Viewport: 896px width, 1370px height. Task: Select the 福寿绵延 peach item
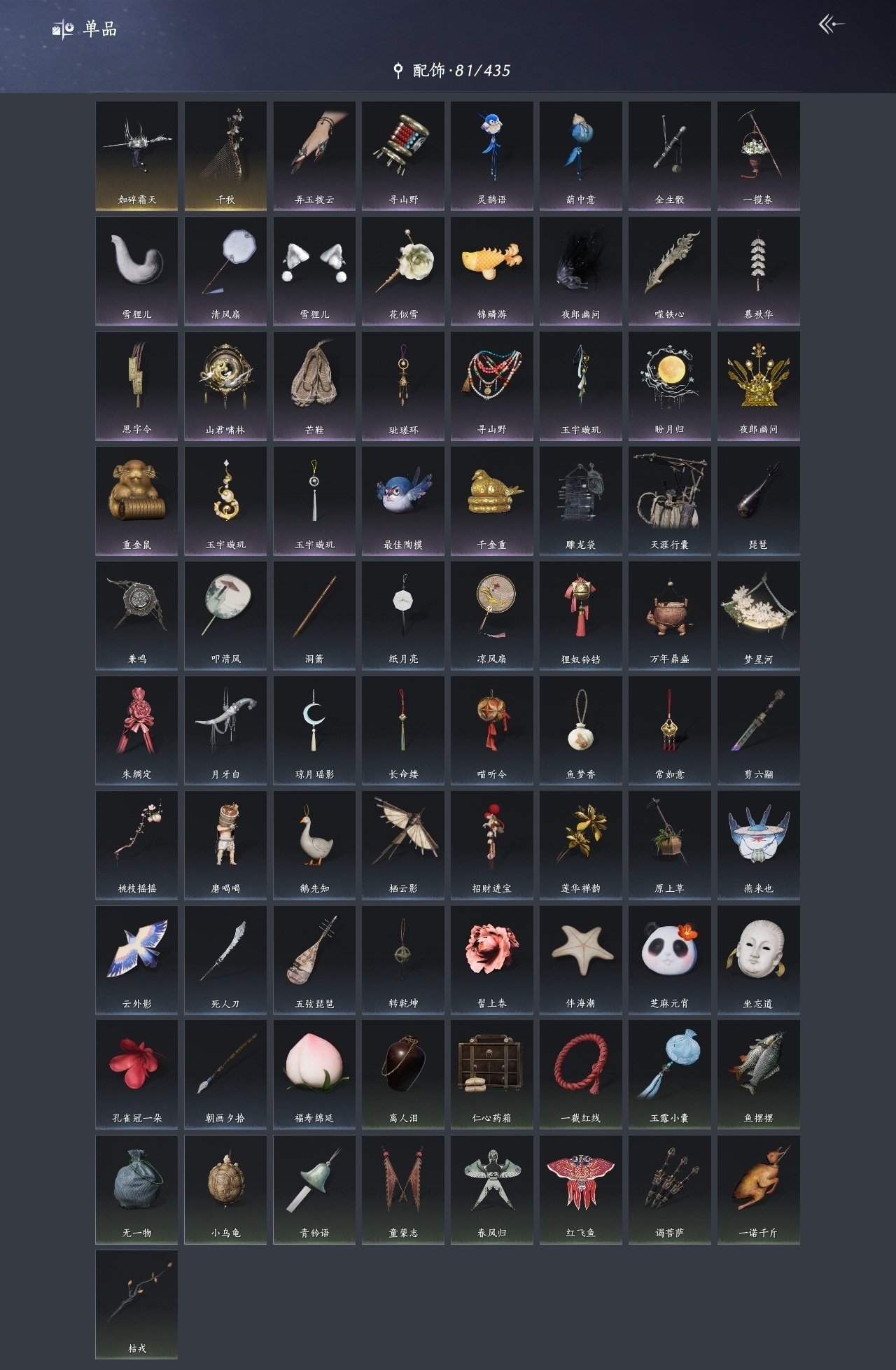click(314, 1074)
